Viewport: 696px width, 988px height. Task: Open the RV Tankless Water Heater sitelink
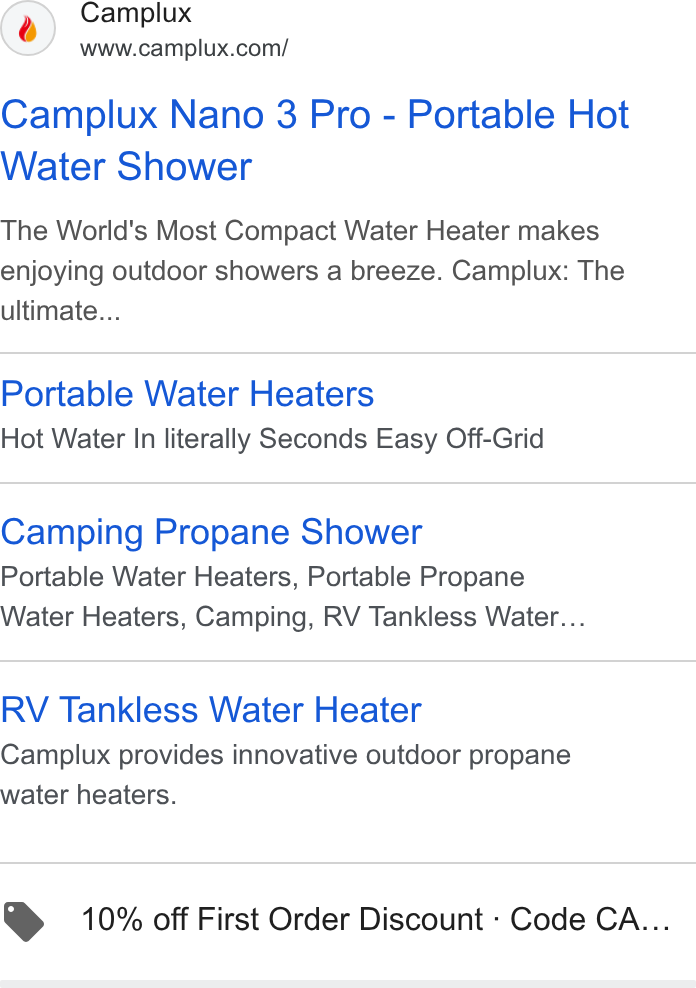211,710
